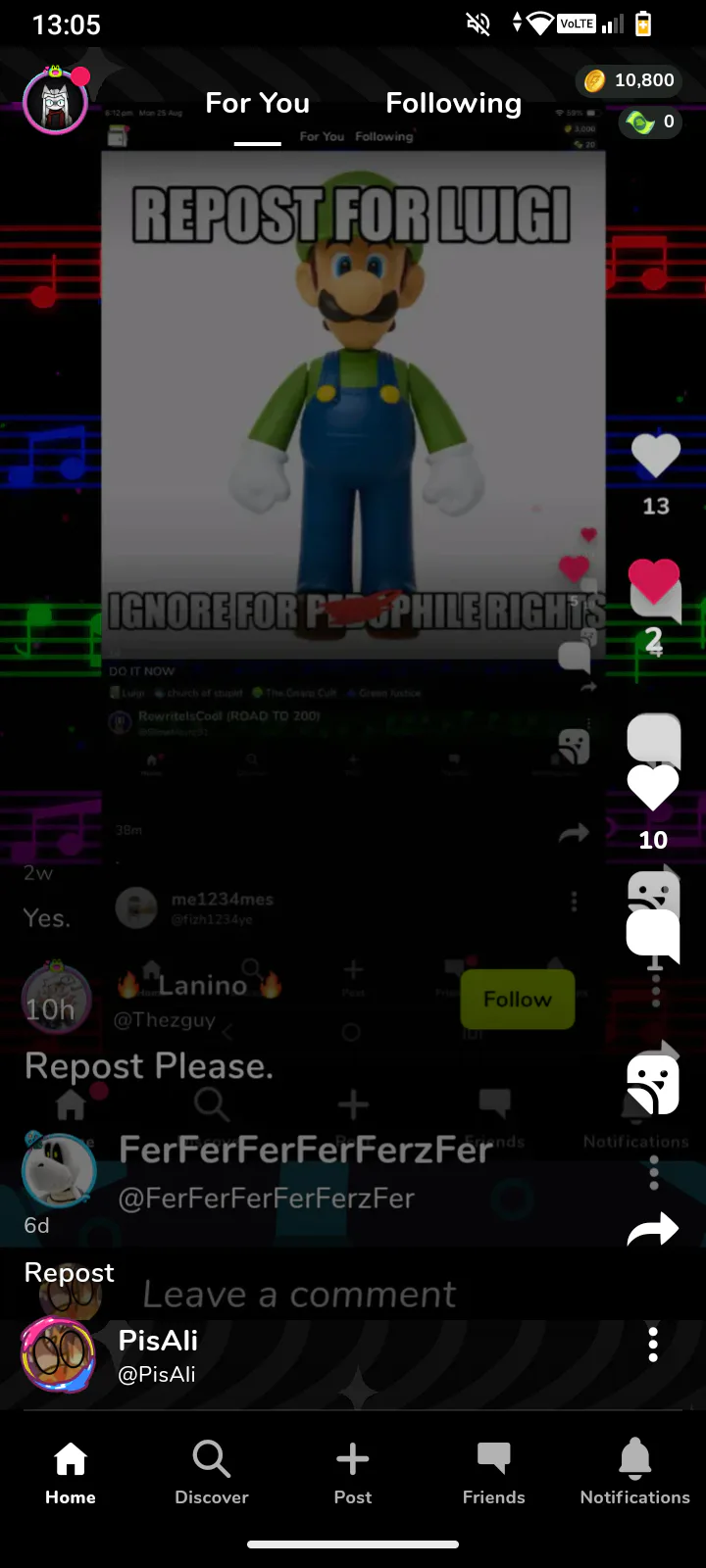706x1568 pixels.
Task: Create a new post with the plus button
Action: pos(353,1472)
